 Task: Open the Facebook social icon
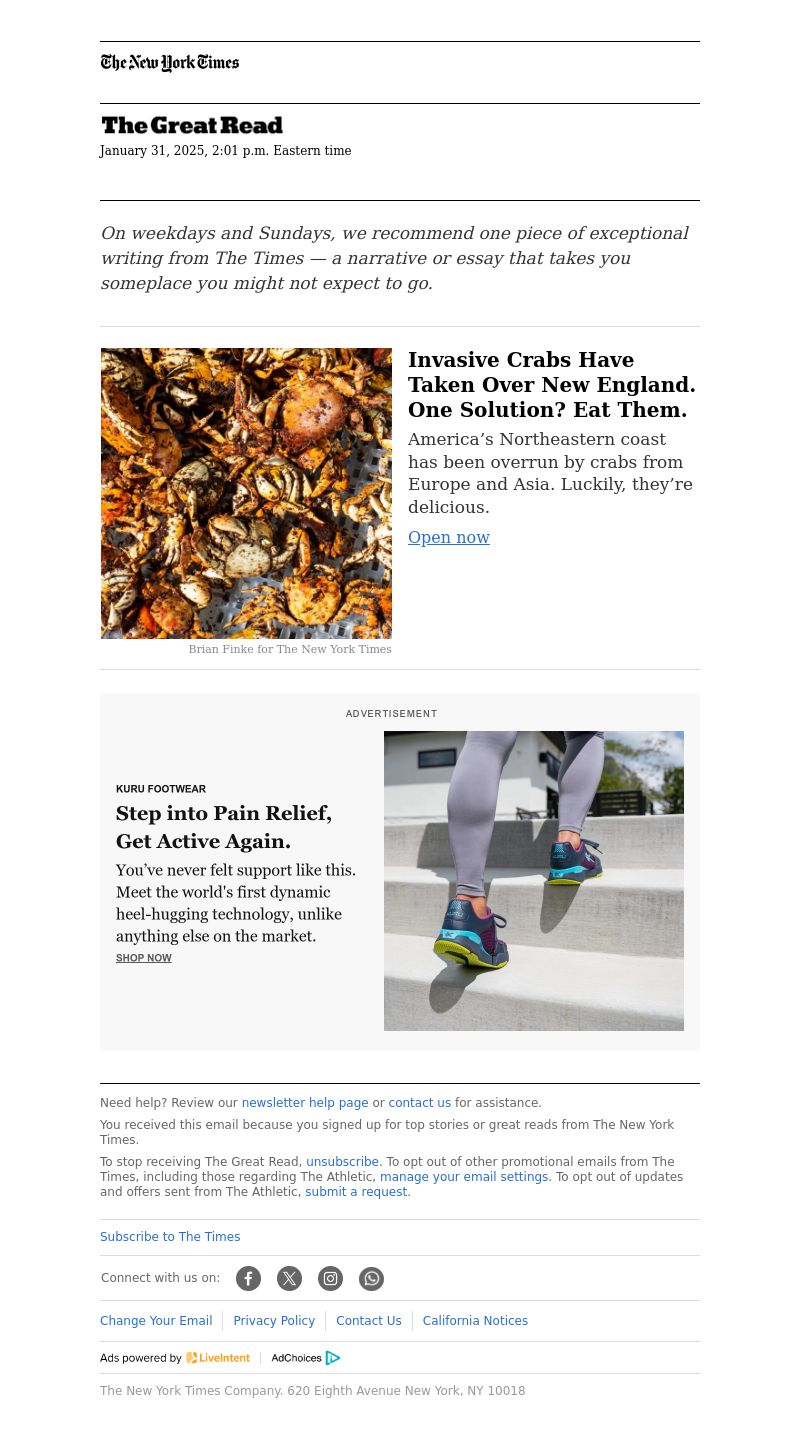[248, 1278]
